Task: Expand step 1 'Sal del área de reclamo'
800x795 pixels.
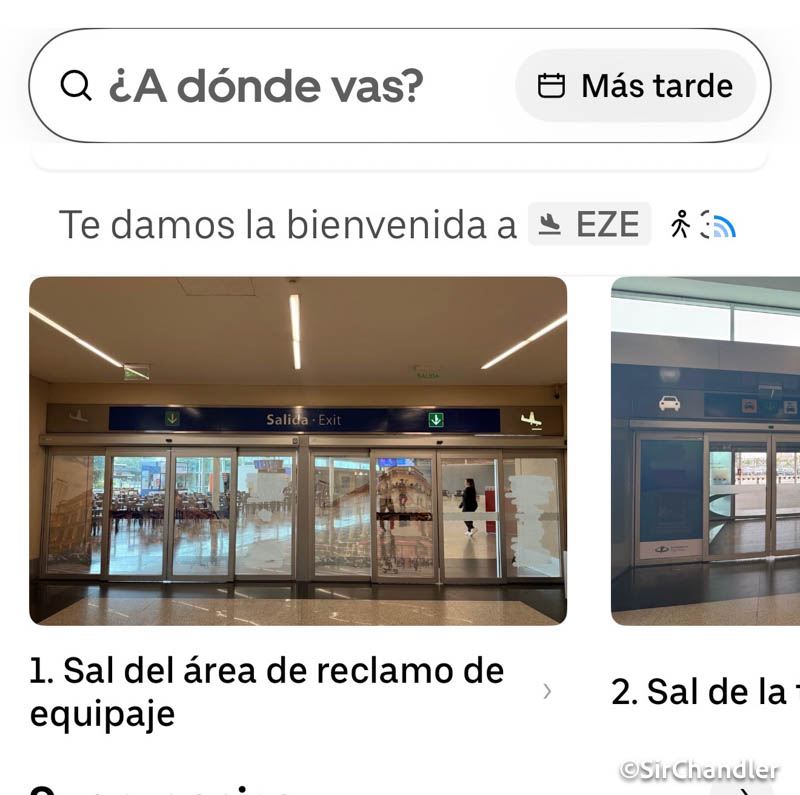Action: [546, 691]
